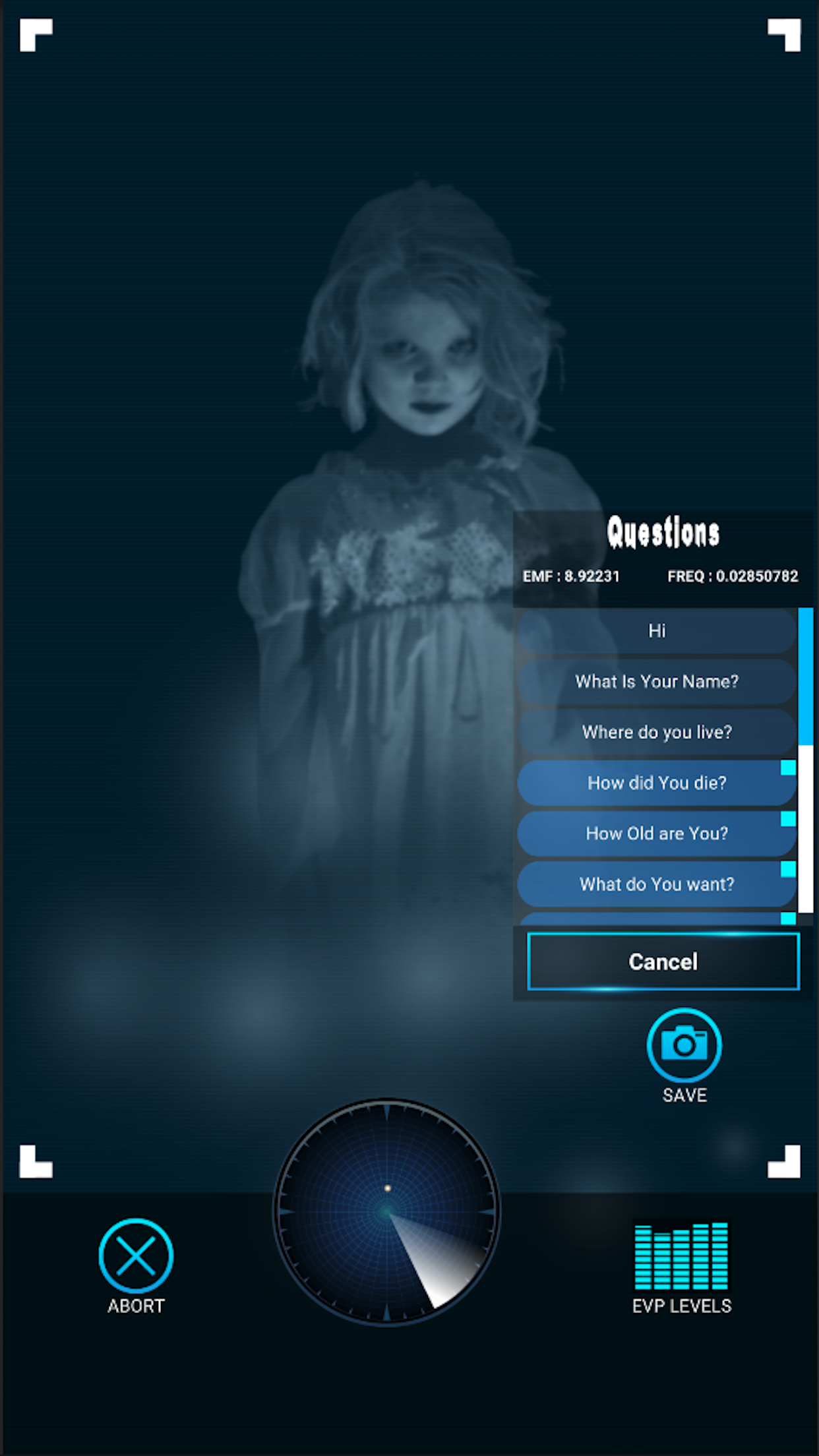The width and height of the screenshot is (819, 1456).
Task: Select 'How Old are You?' question
Action: (x=657, y=834)
